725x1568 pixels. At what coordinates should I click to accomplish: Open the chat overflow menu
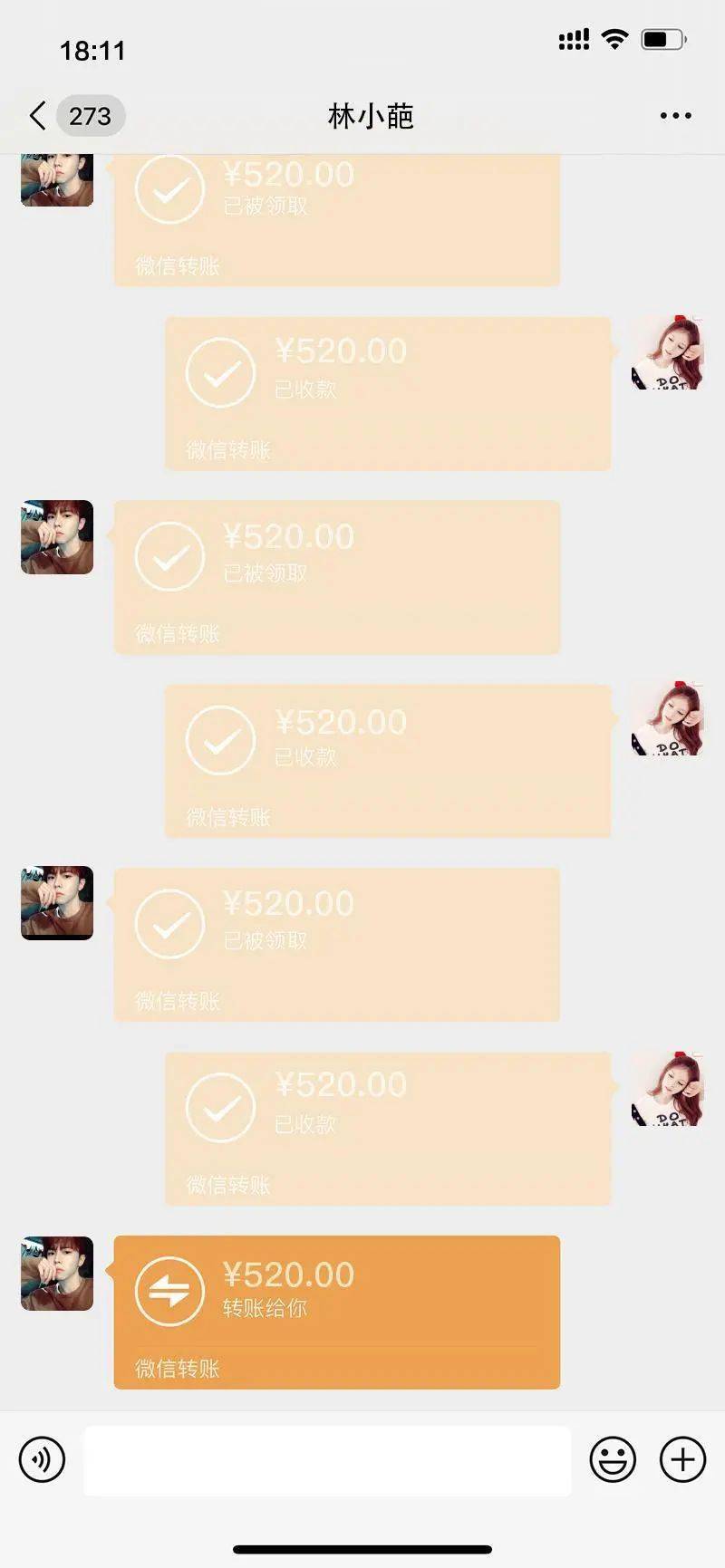pos(675,116)
